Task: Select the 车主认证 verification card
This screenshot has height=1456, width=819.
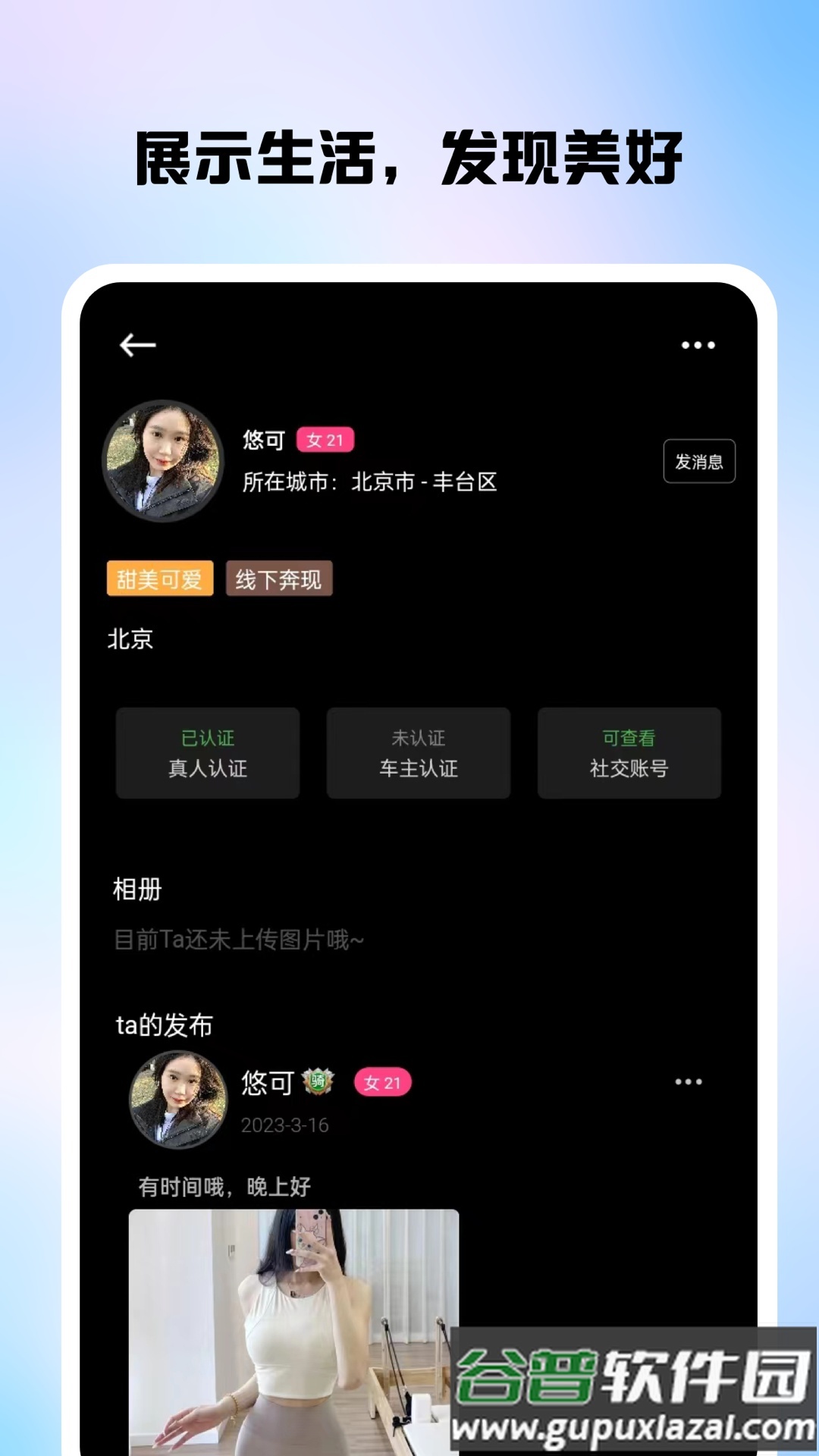Action: (418, 753)
